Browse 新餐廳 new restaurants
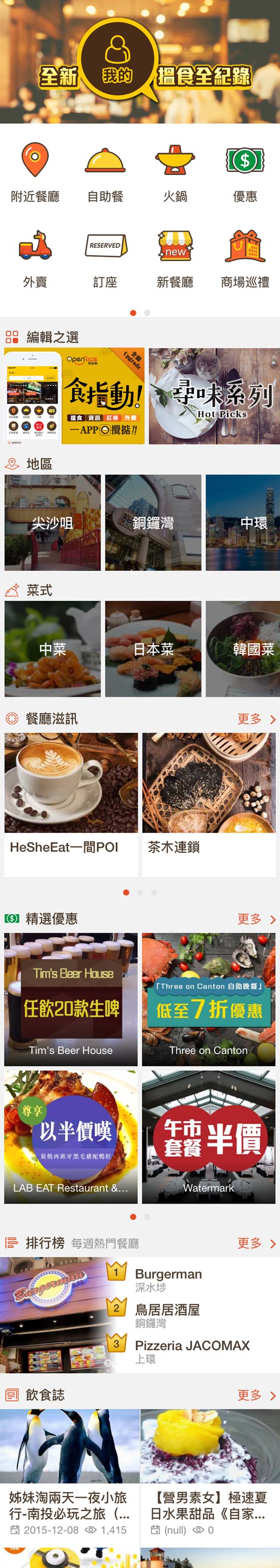 pyautogui.click(x=175, y=257)
